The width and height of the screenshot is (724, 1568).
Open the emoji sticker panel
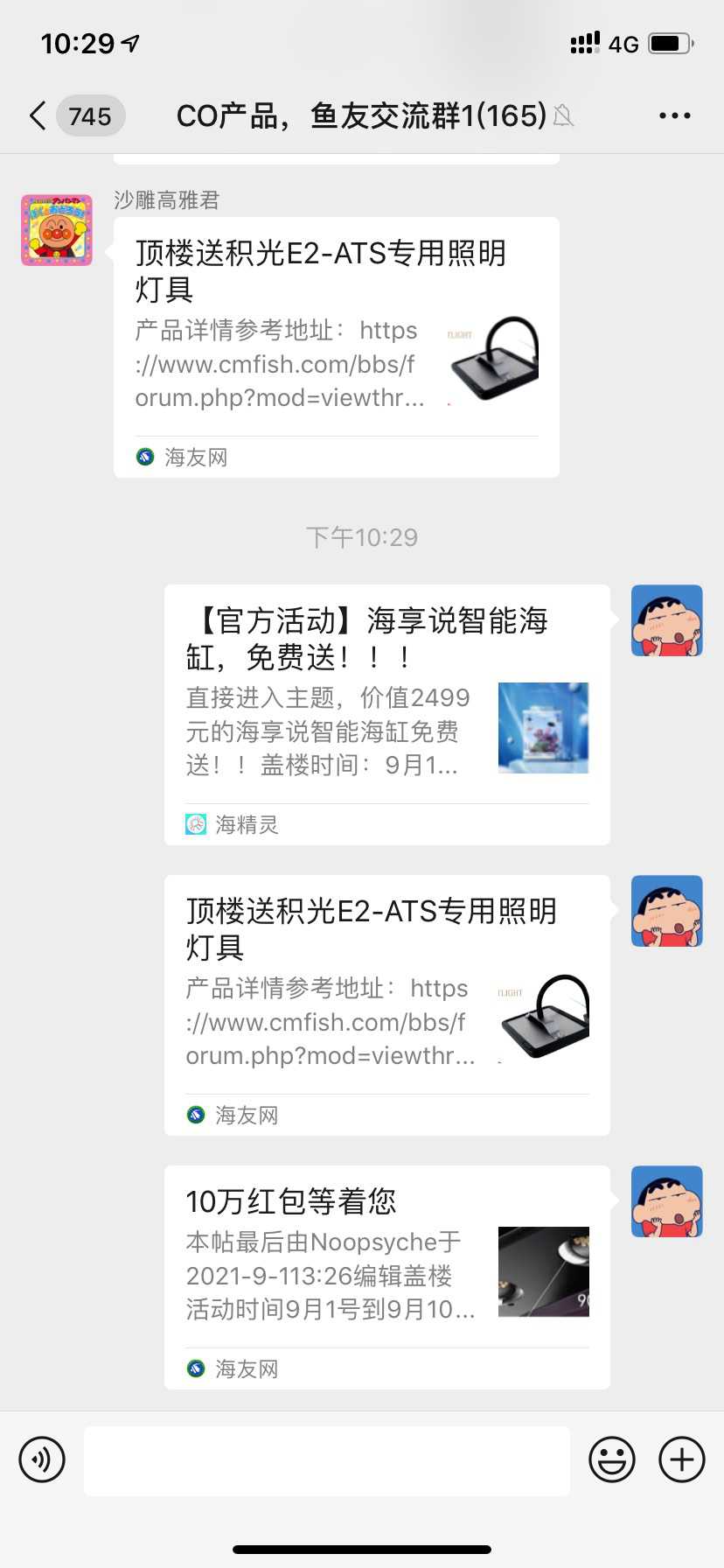[x=611, y=1459]
